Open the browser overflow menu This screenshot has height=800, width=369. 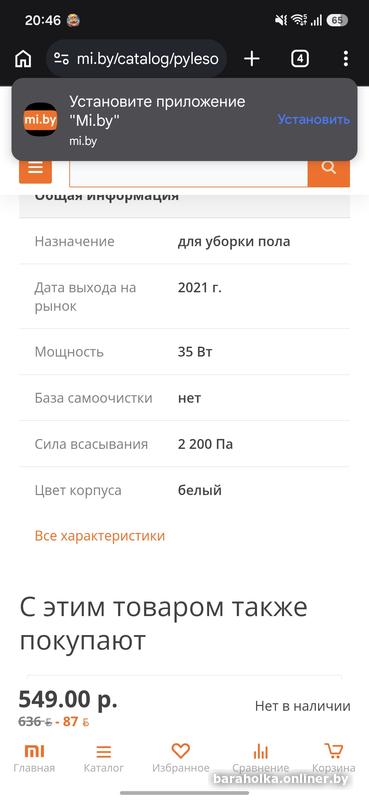pos(346,59)
